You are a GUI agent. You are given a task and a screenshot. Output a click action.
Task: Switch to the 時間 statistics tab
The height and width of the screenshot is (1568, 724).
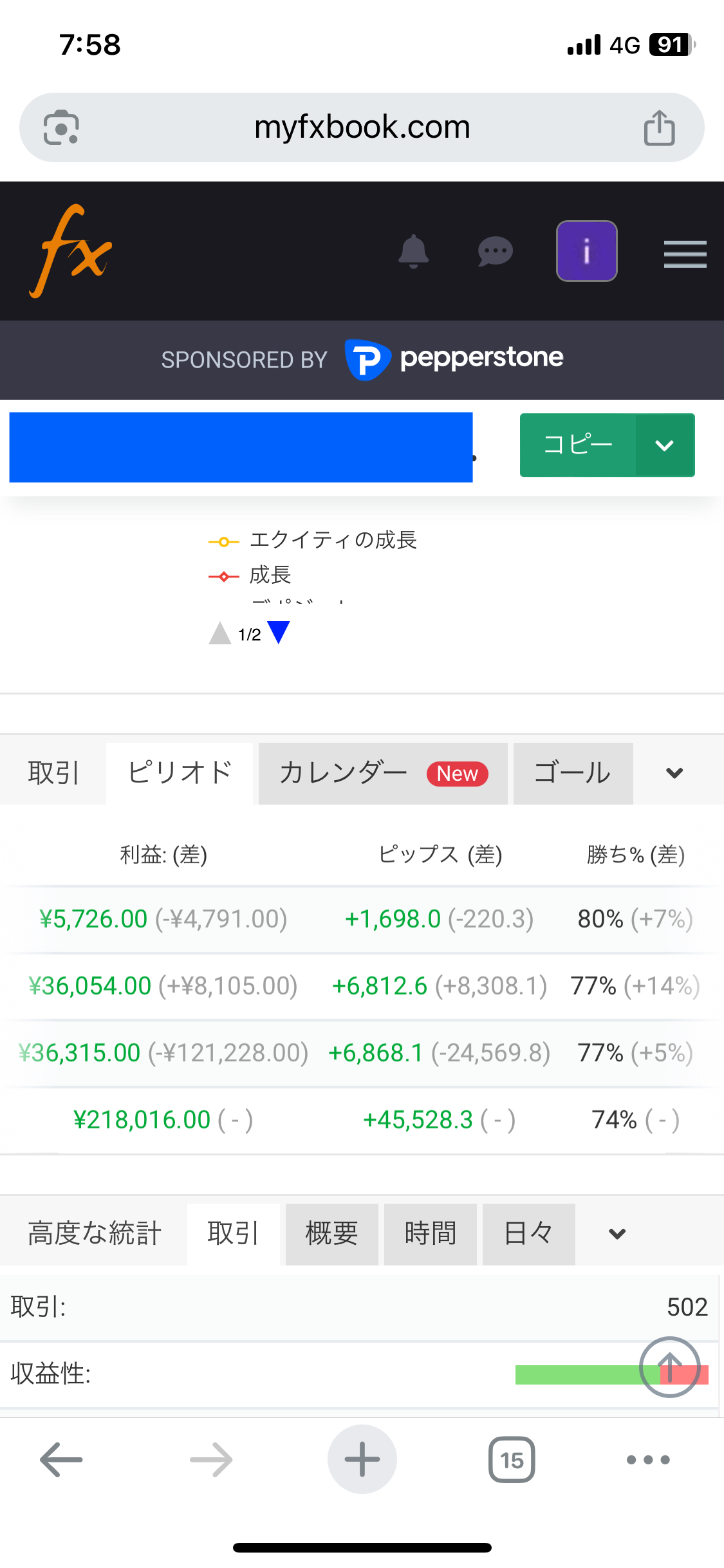[x=431, y=1234]
